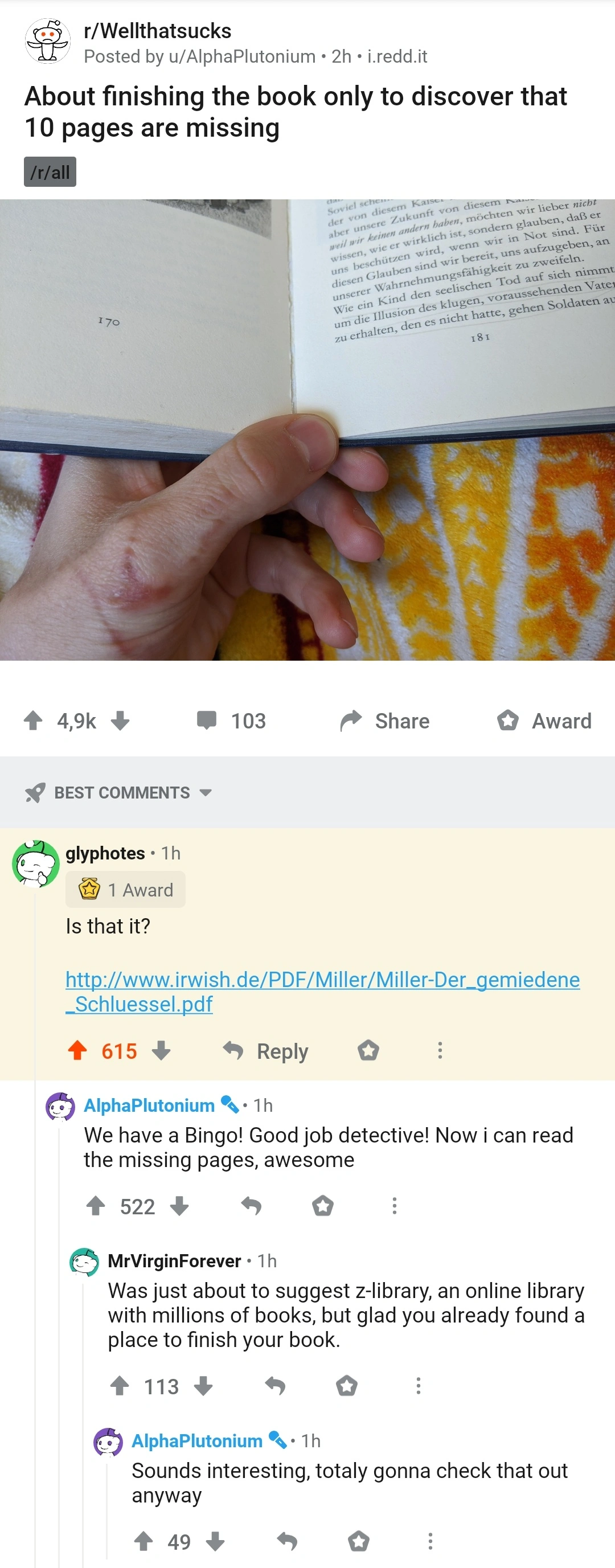Upvote MrVirginForever's z-library comment
The width and height of the screenshot is (615, 1568).
coord(120,1386)
